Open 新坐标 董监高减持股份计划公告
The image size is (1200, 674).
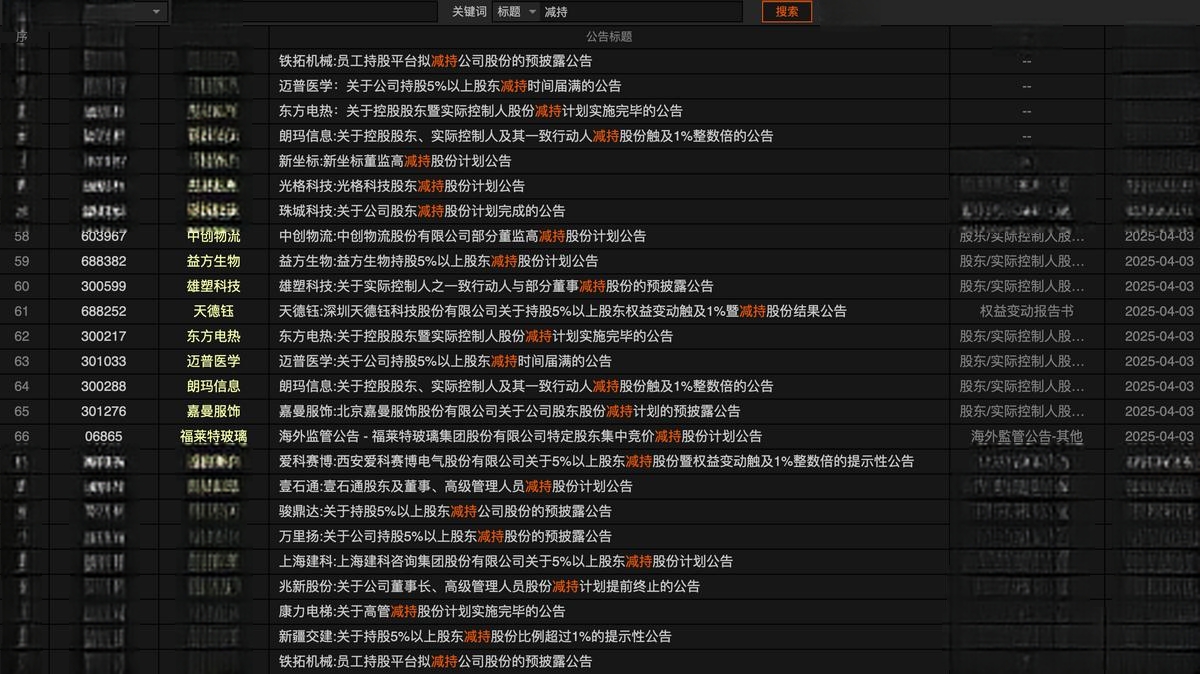pyautogui.click(x=395, y=161)
